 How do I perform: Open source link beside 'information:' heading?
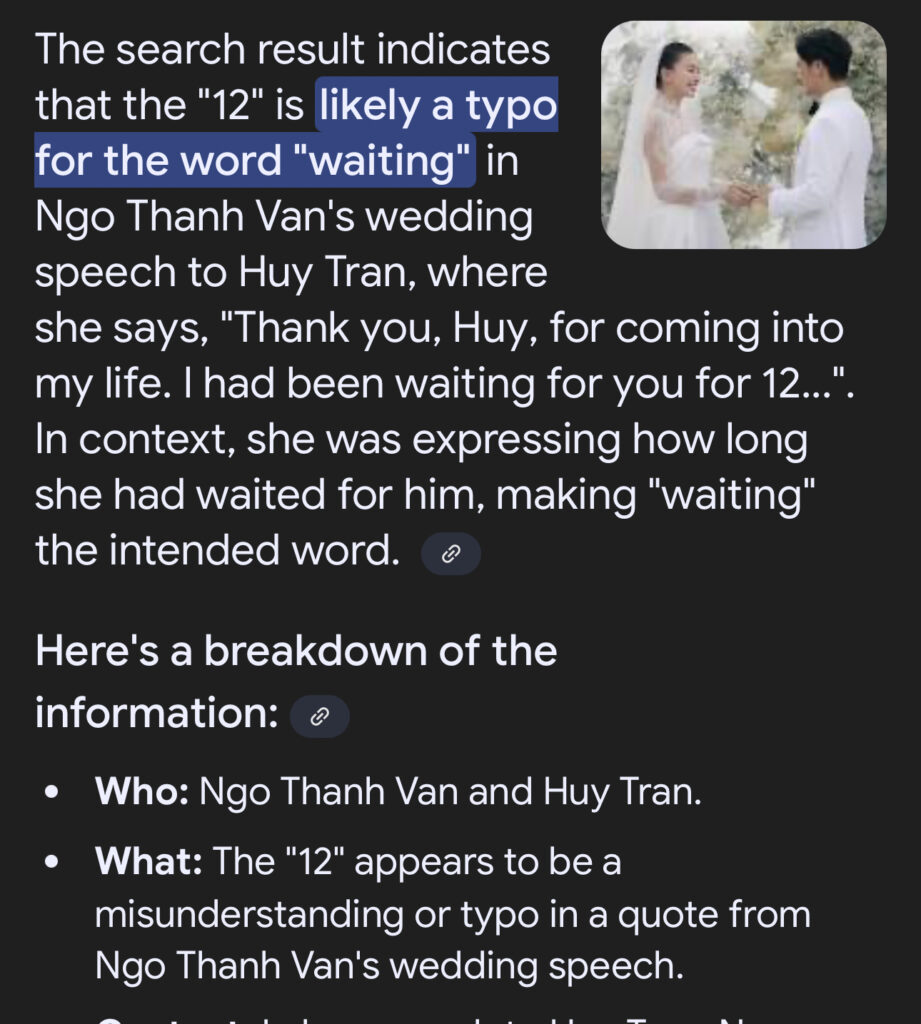(x=319, y=716)
